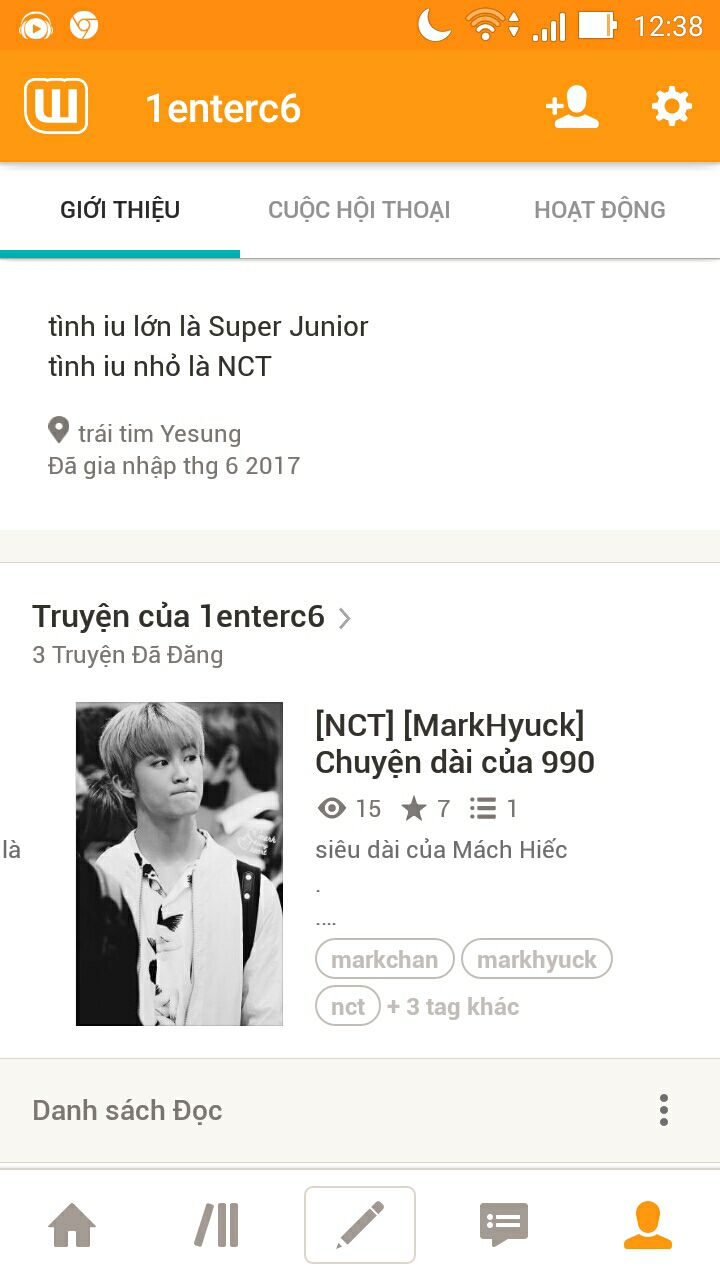This screenshot has width=720, height=1280.
Task: Open the messages tab
Action: pos(504,1225)
